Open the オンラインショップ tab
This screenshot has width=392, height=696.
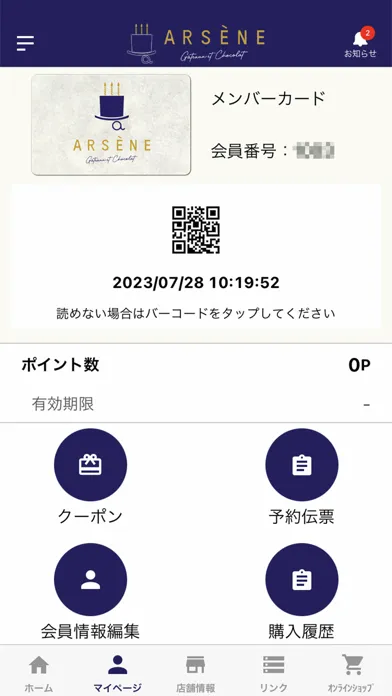351,672
